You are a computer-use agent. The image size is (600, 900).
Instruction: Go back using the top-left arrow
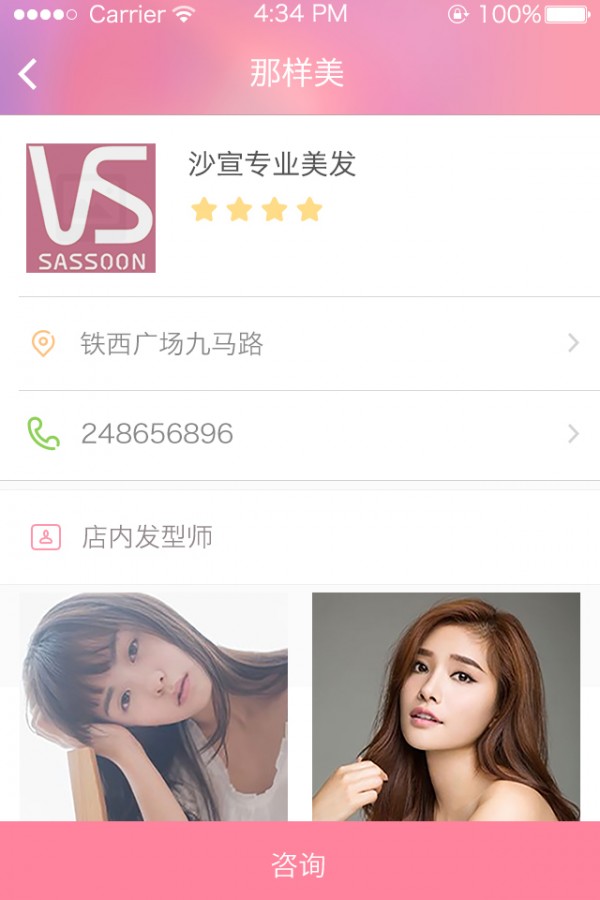click(28, 73)
